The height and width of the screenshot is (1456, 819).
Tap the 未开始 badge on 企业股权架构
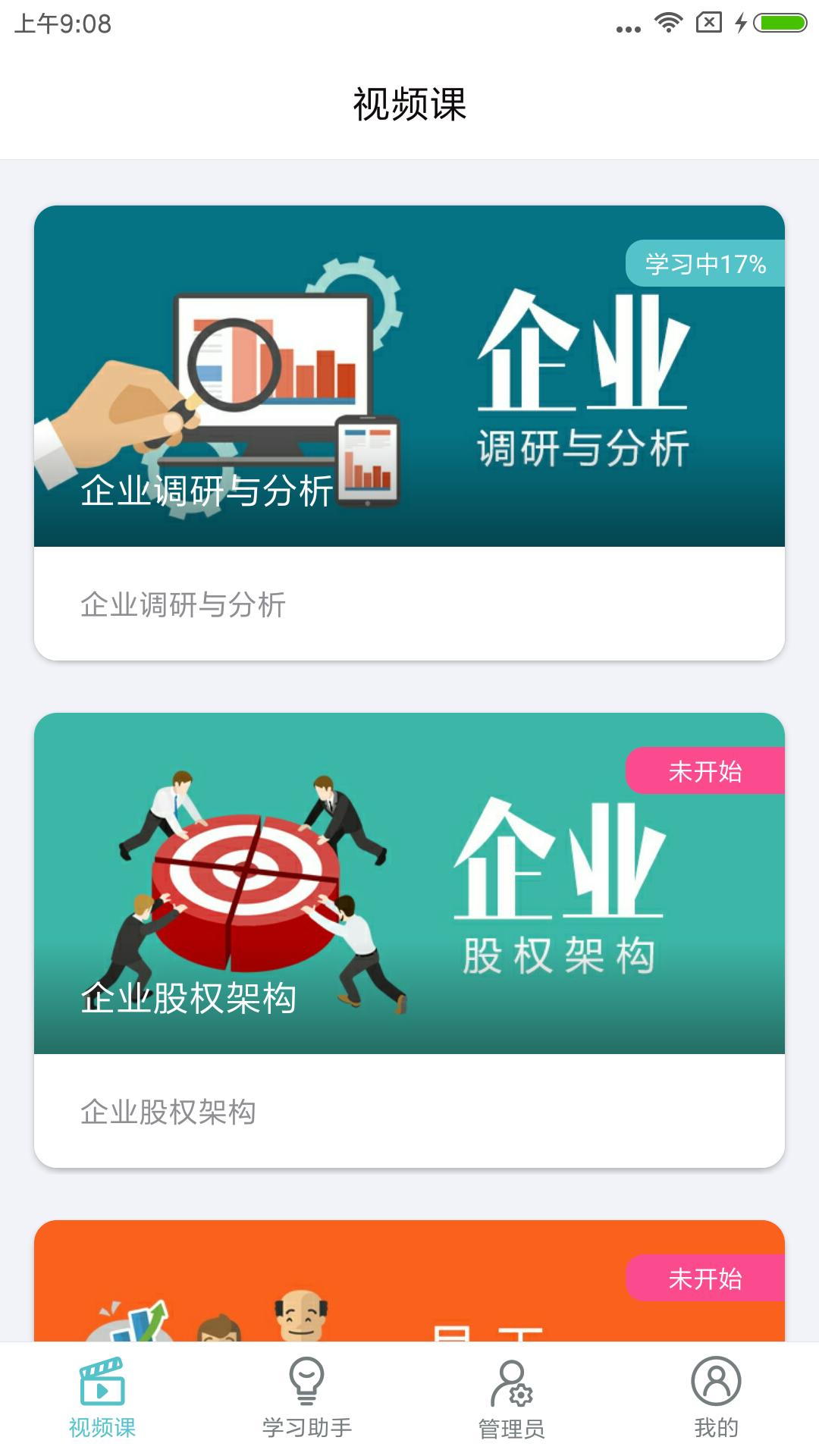coord(705,770)
